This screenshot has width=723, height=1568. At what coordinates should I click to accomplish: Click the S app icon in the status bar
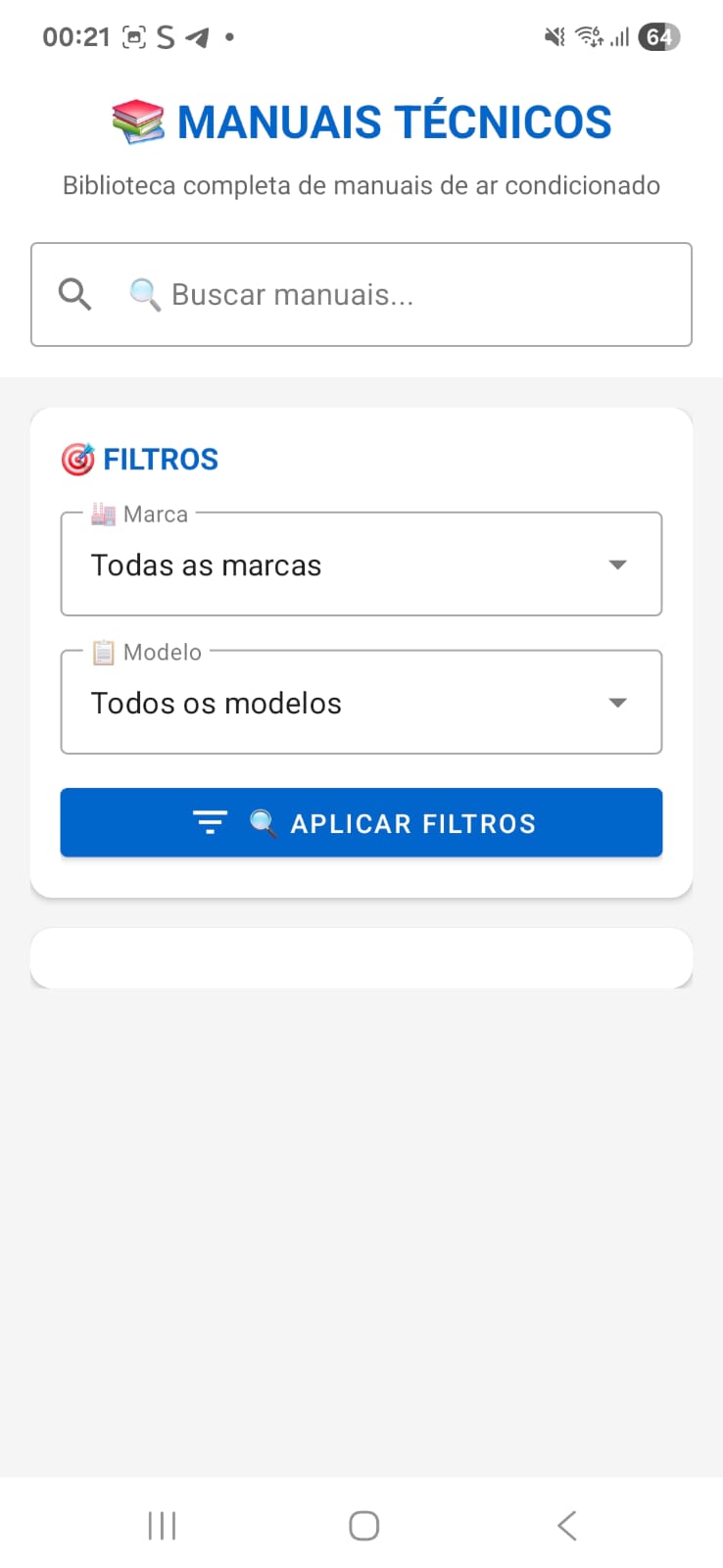click(x=164, y=36)
